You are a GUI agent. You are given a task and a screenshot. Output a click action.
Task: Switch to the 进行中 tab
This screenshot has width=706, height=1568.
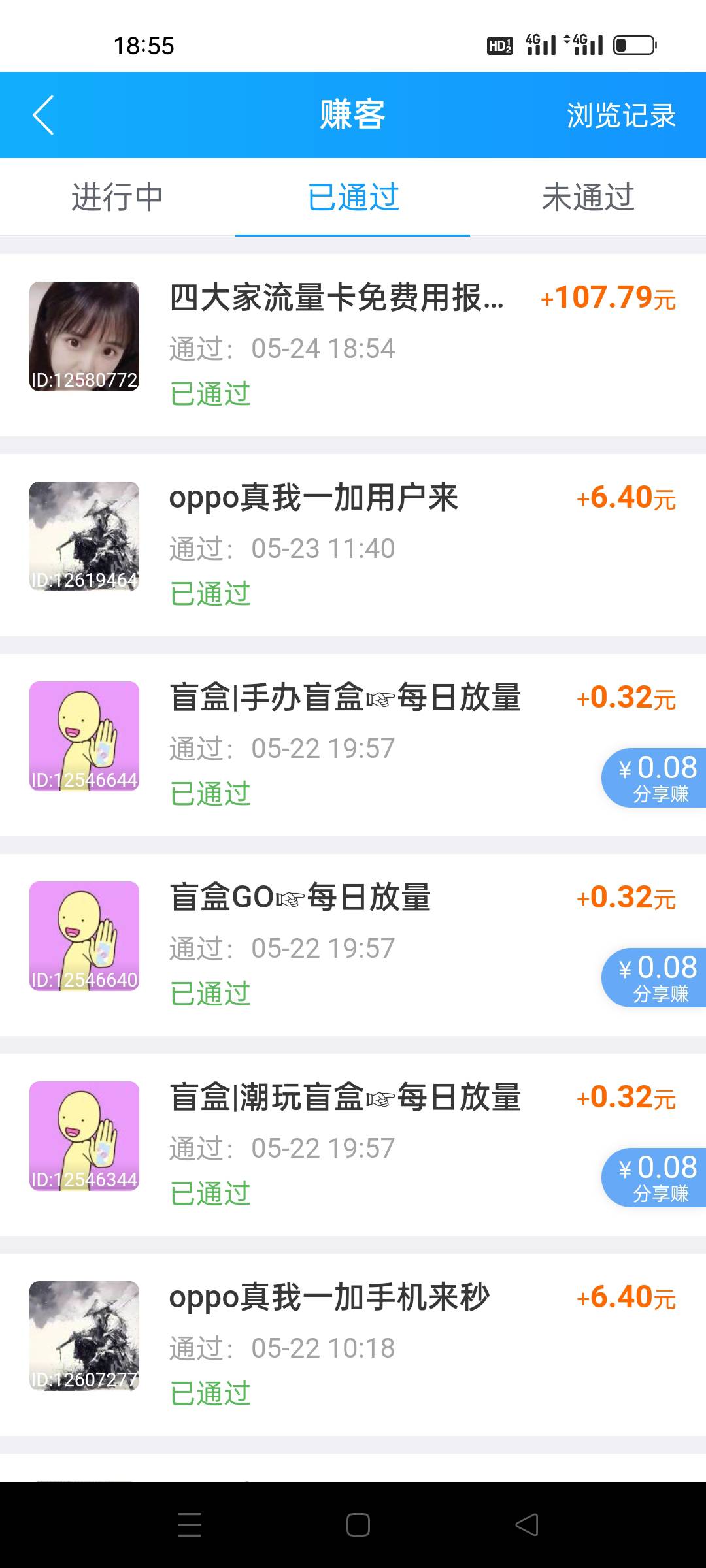[x=118, y=197]
